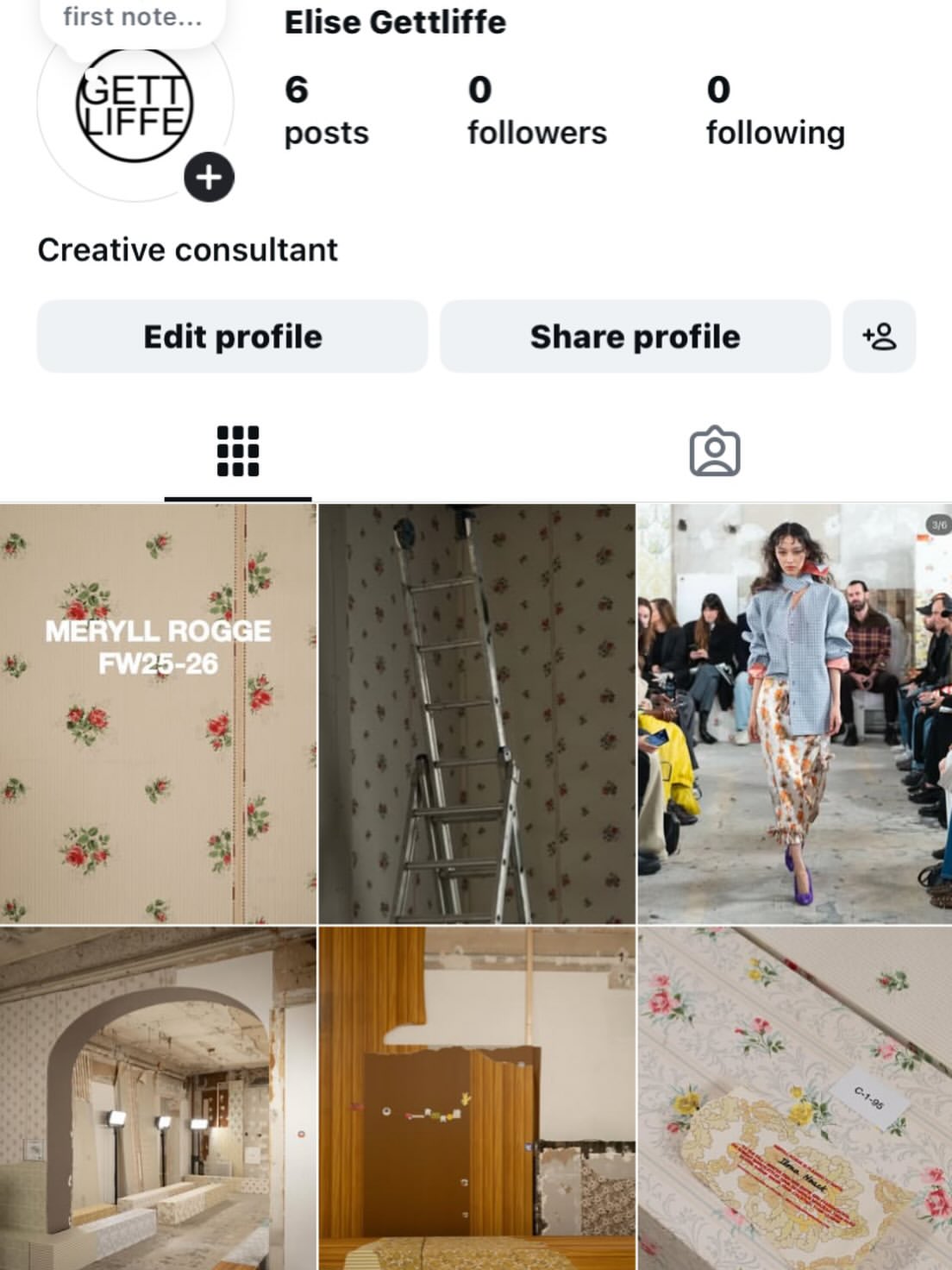The height and width of the screenshot is (1270, 952).
Task: View the 0 followers list
Action: point(536,110)
